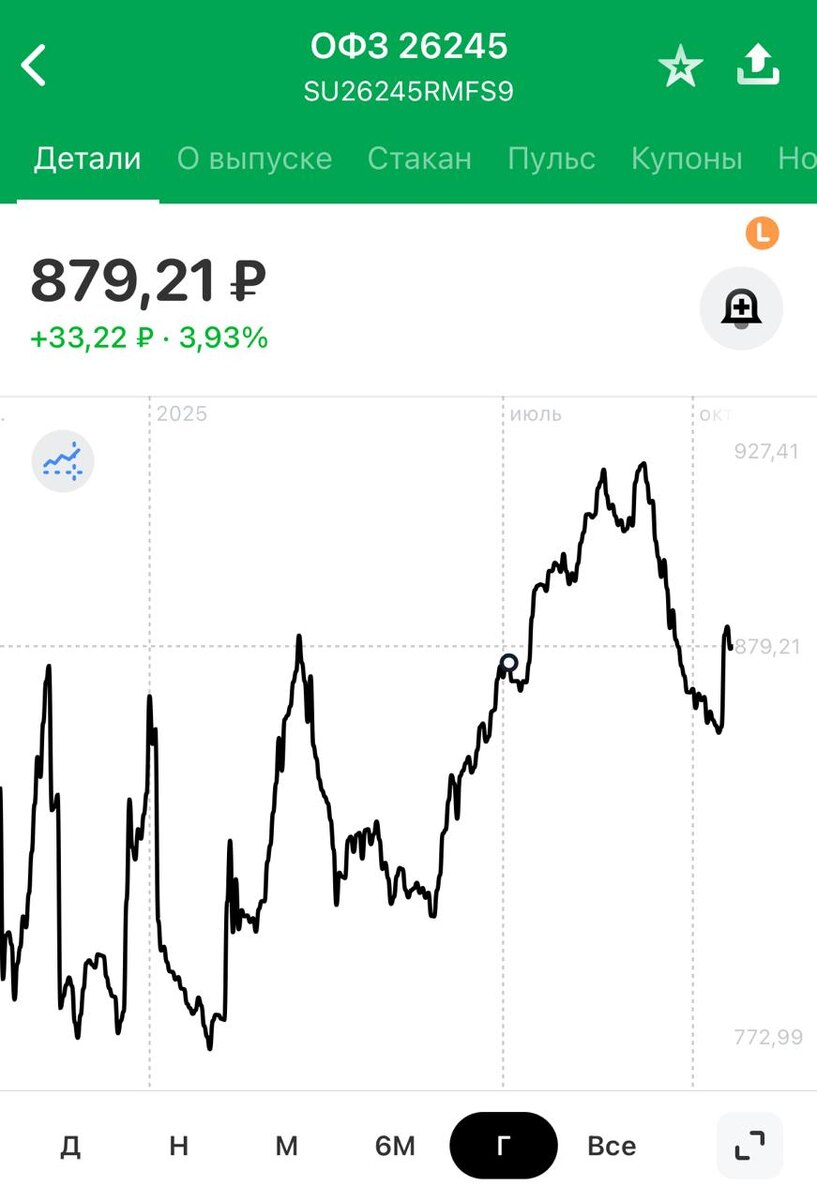Share this bond page
This screenshot has height=1200, width=817.
tap(758, 66)
